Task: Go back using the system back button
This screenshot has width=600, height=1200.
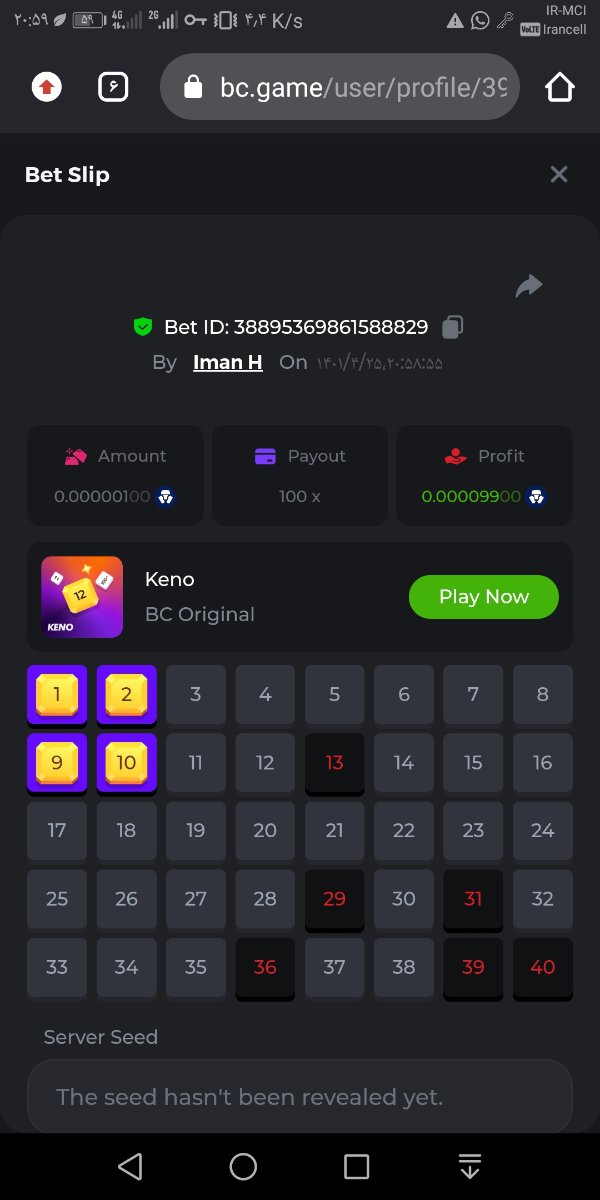Action: tap(130, 1166)
